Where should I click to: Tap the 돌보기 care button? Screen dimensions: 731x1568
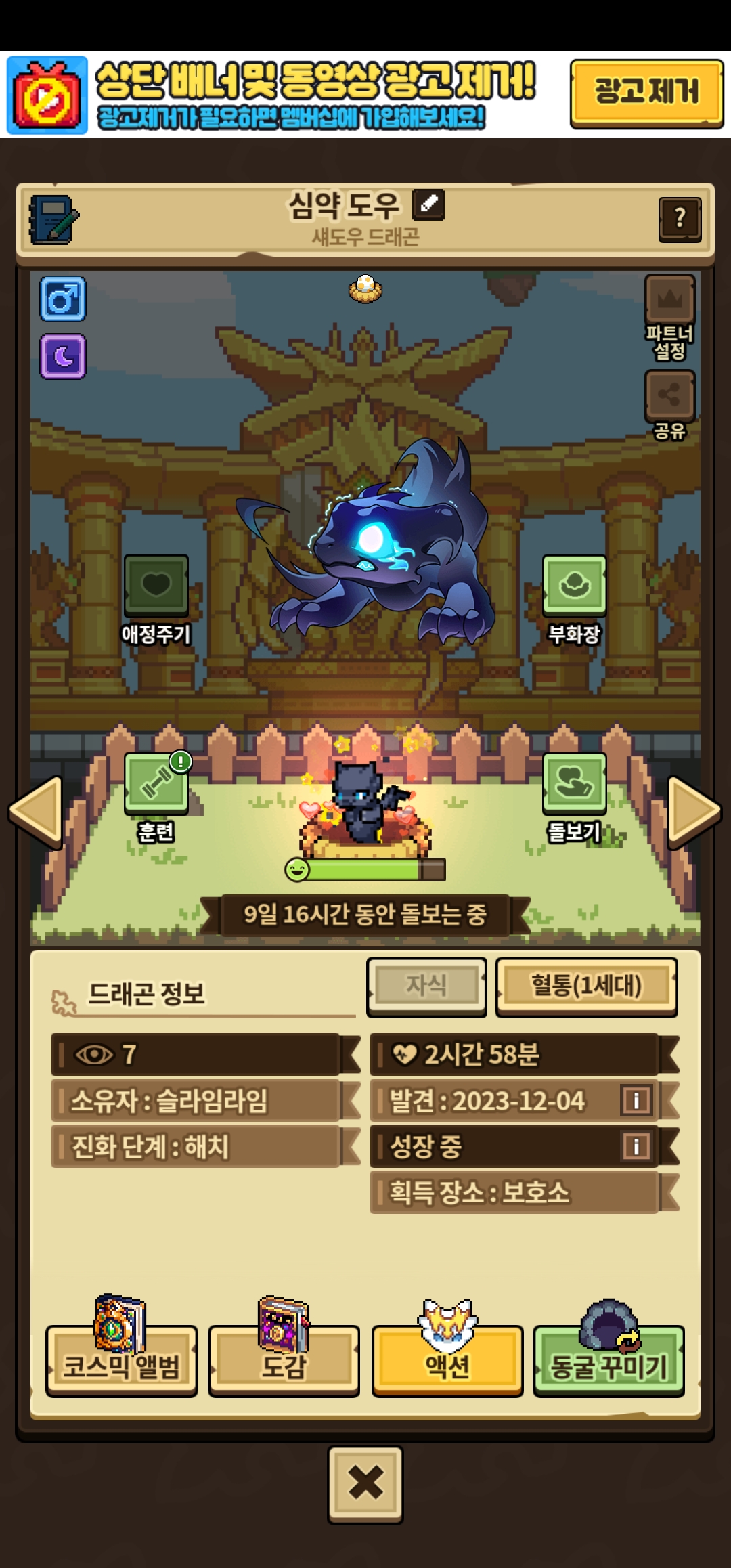click(x=574, y=784)
